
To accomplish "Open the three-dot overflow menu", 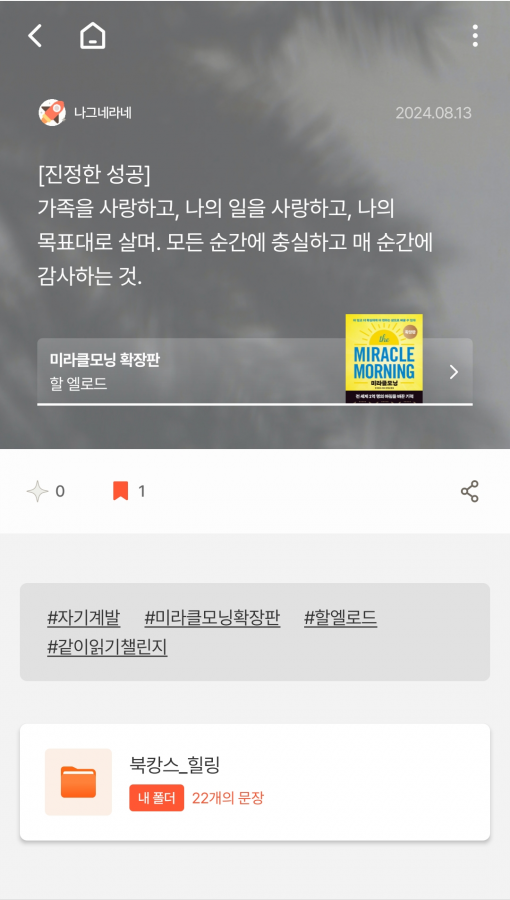I will pos(474,36).
